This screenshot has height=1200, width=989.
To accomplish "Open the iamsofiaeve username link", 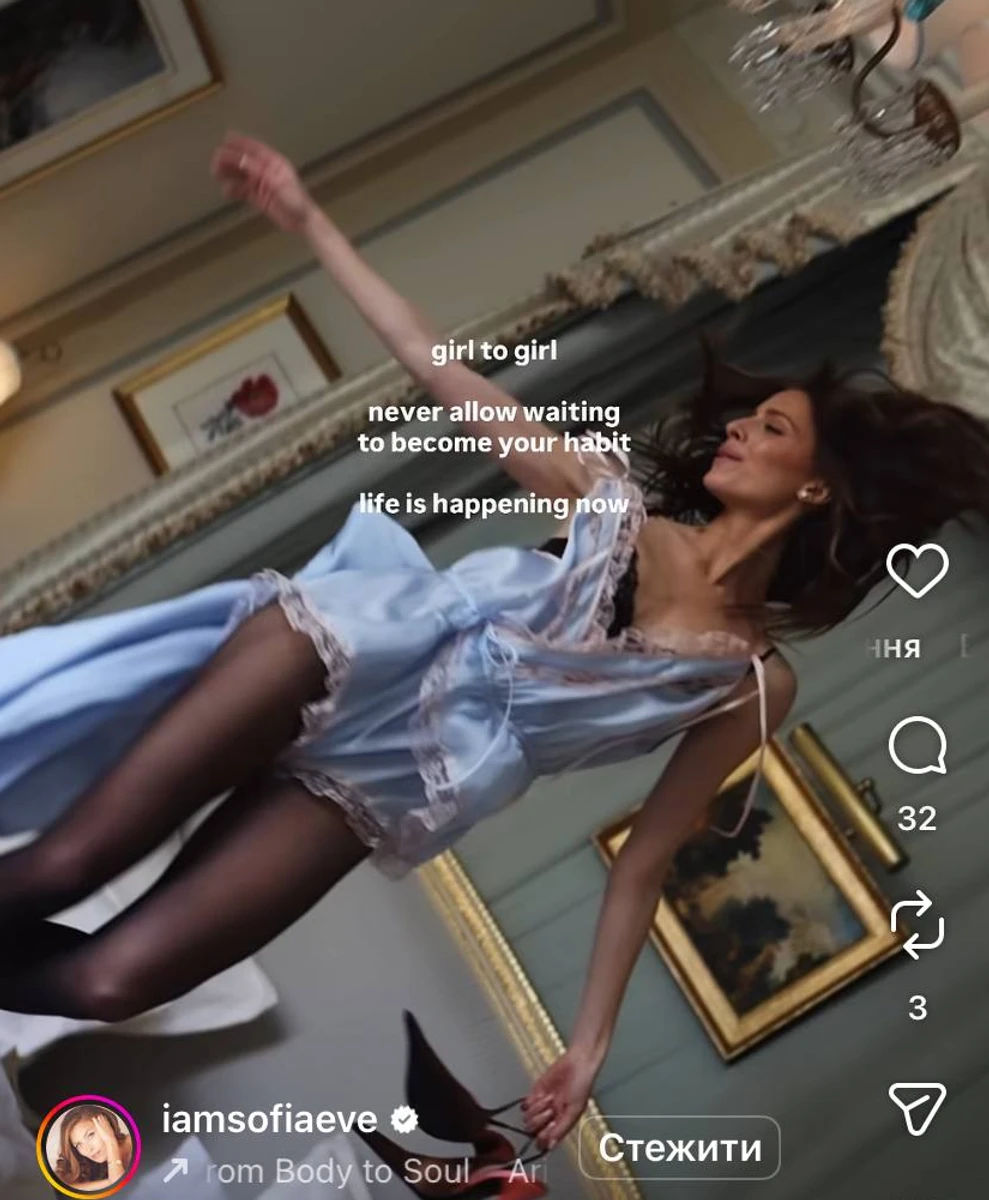I will click(270, 1120).
